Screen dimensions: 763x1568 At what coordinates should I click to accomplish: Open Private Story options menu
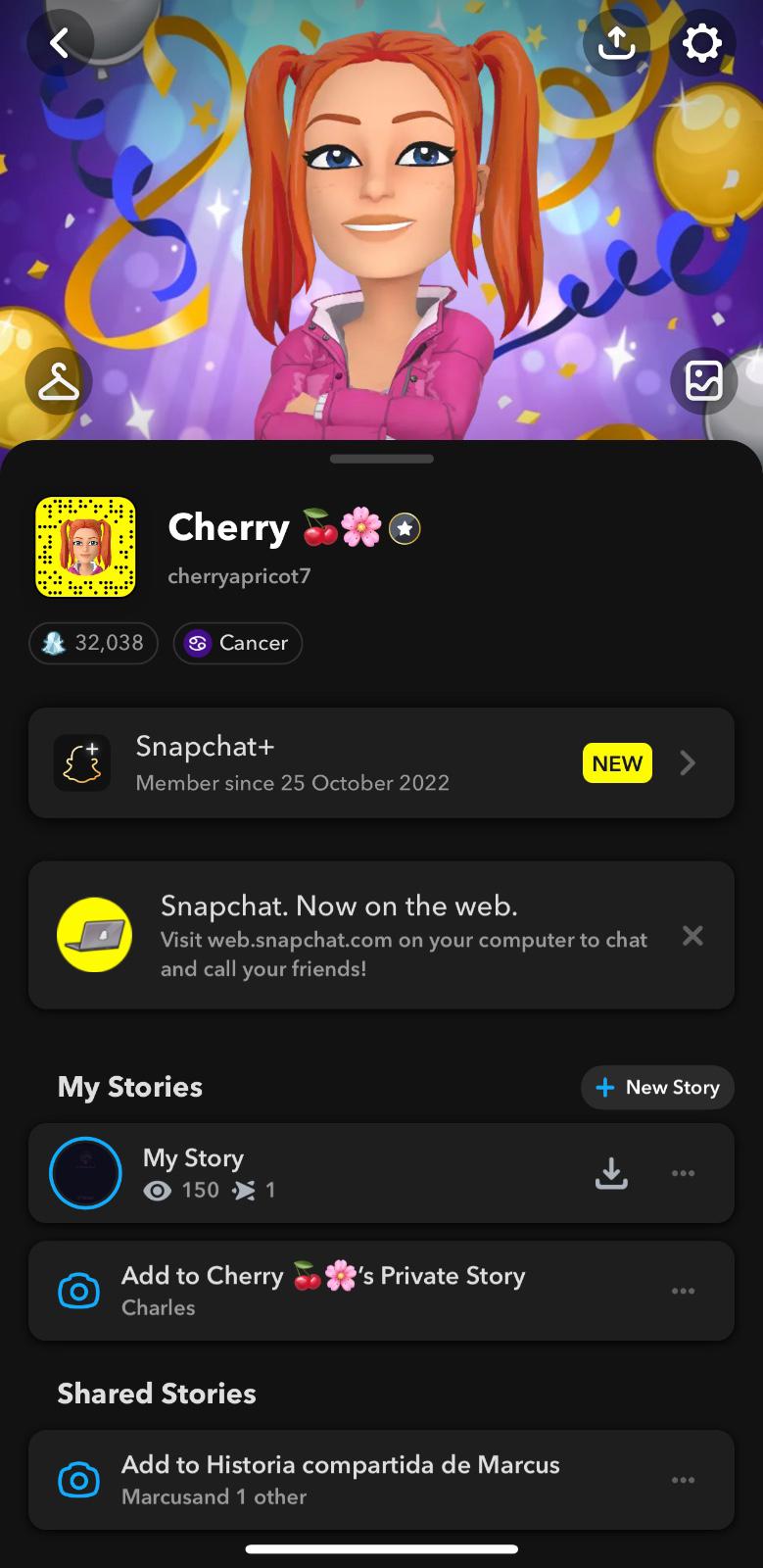pyautogui.click(x=683, y=1291)
